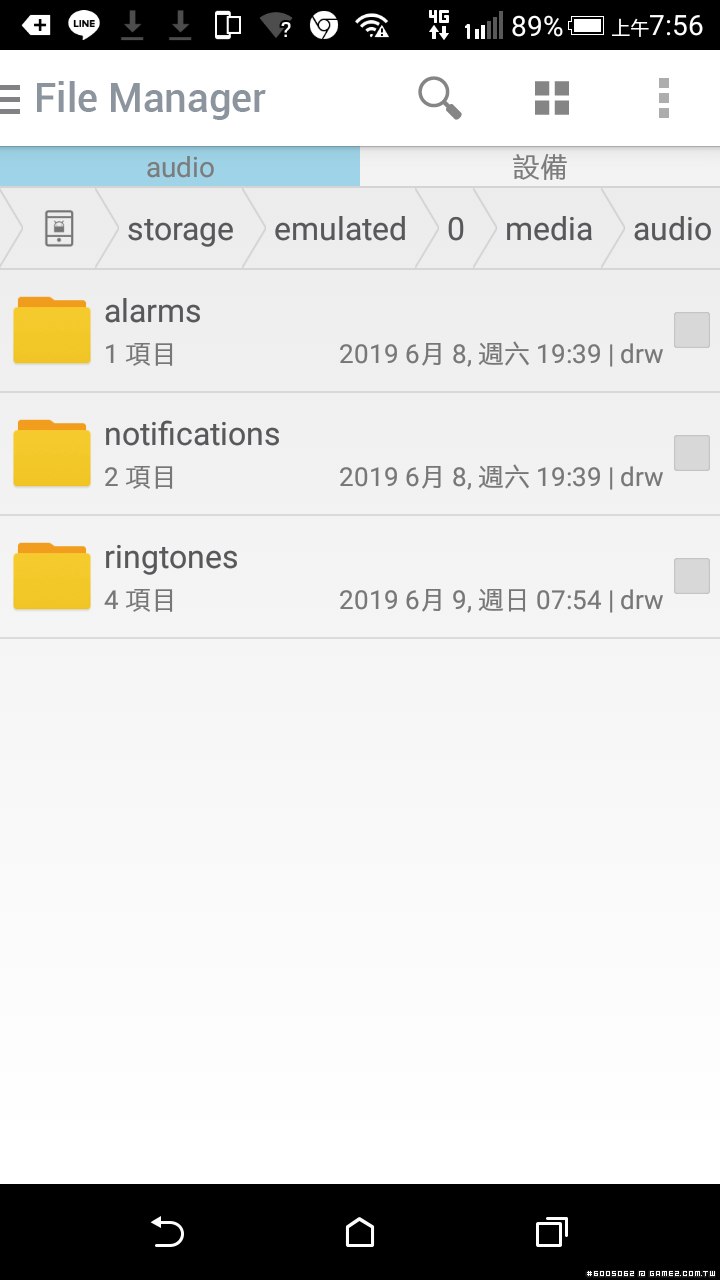Open the navigation drawer menu
720x1280 pixels.
[10, 99]
